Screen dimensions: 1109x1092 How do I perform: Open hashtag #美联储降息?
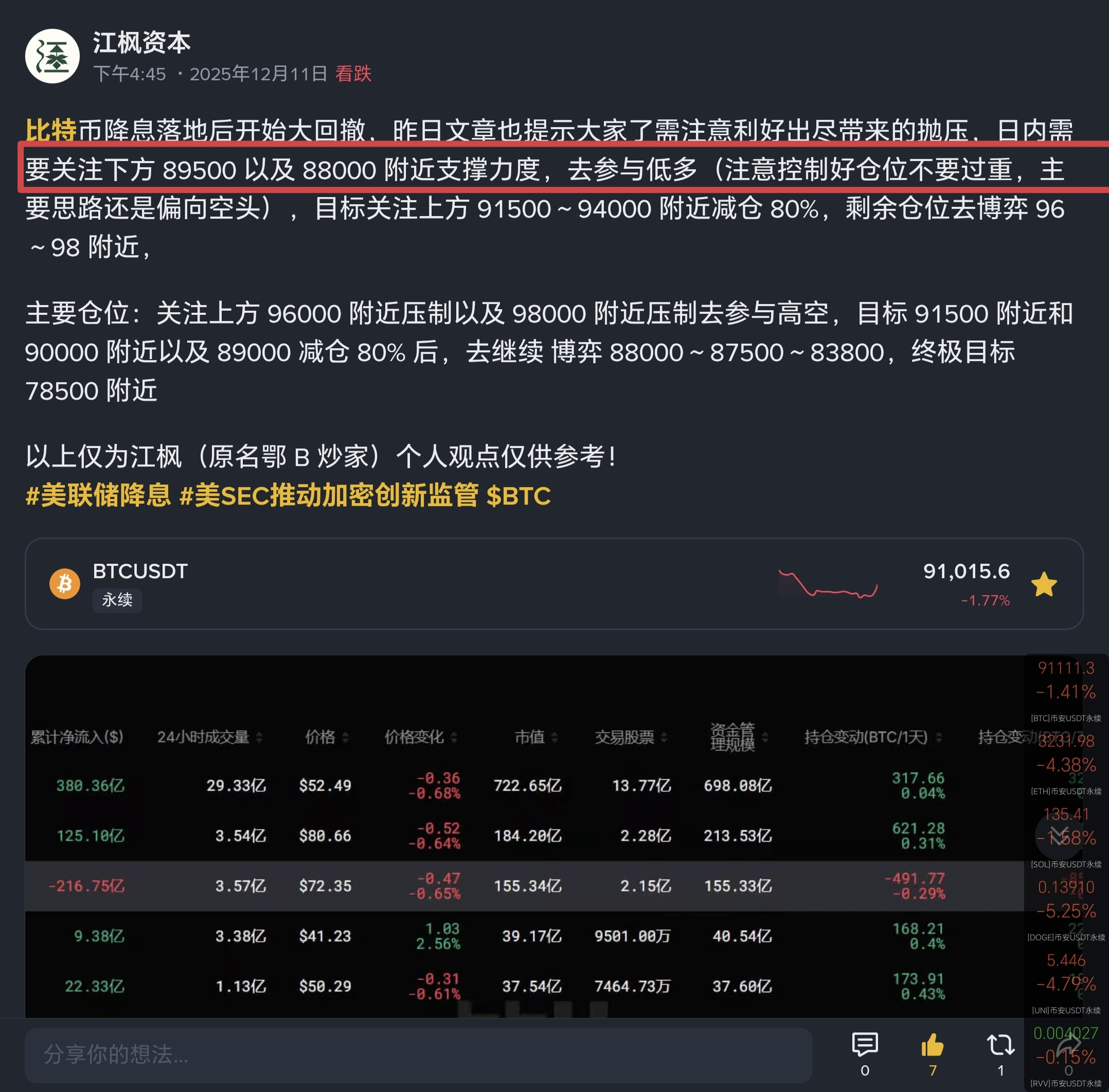pyautogui.click(x=98, y=495)
